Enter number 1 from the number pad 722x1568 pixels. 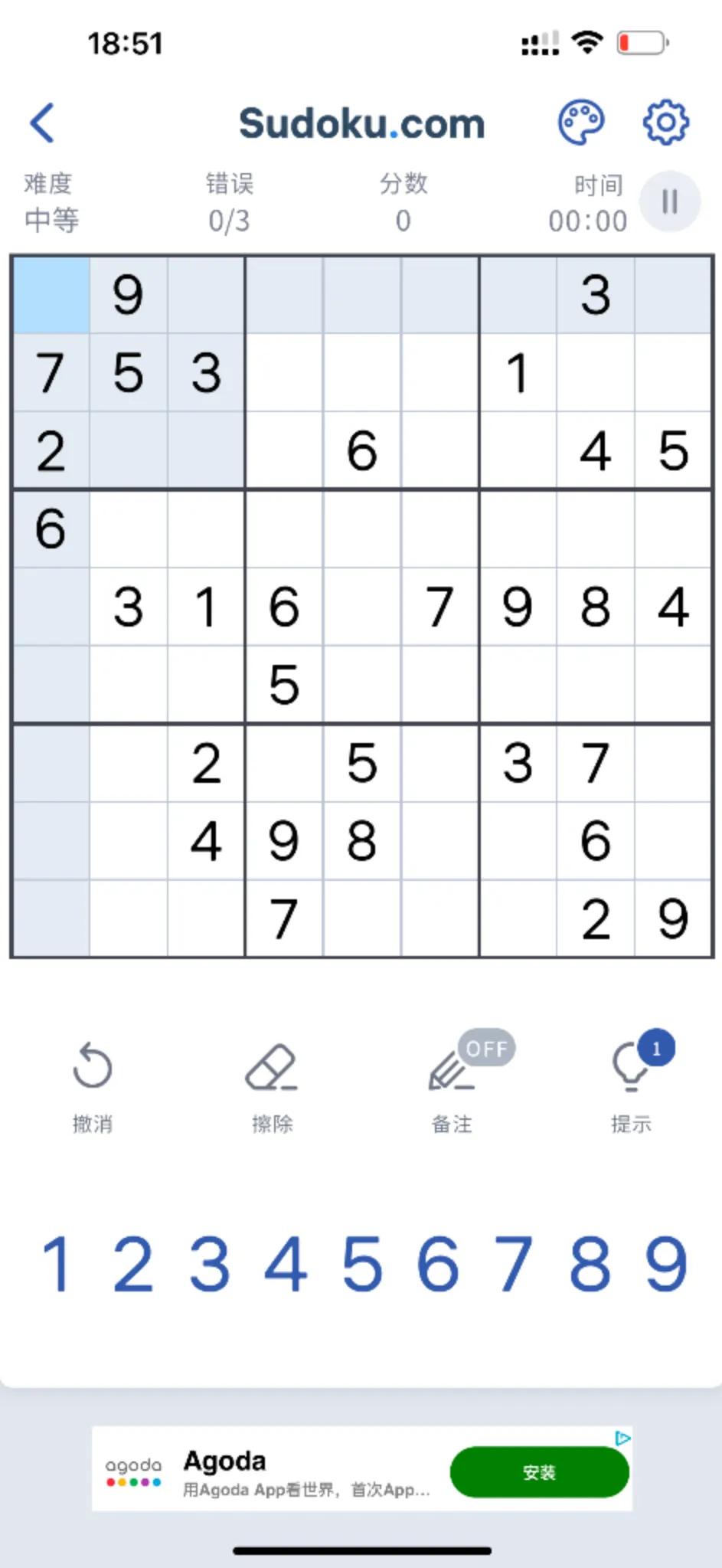click(57, 1265)
